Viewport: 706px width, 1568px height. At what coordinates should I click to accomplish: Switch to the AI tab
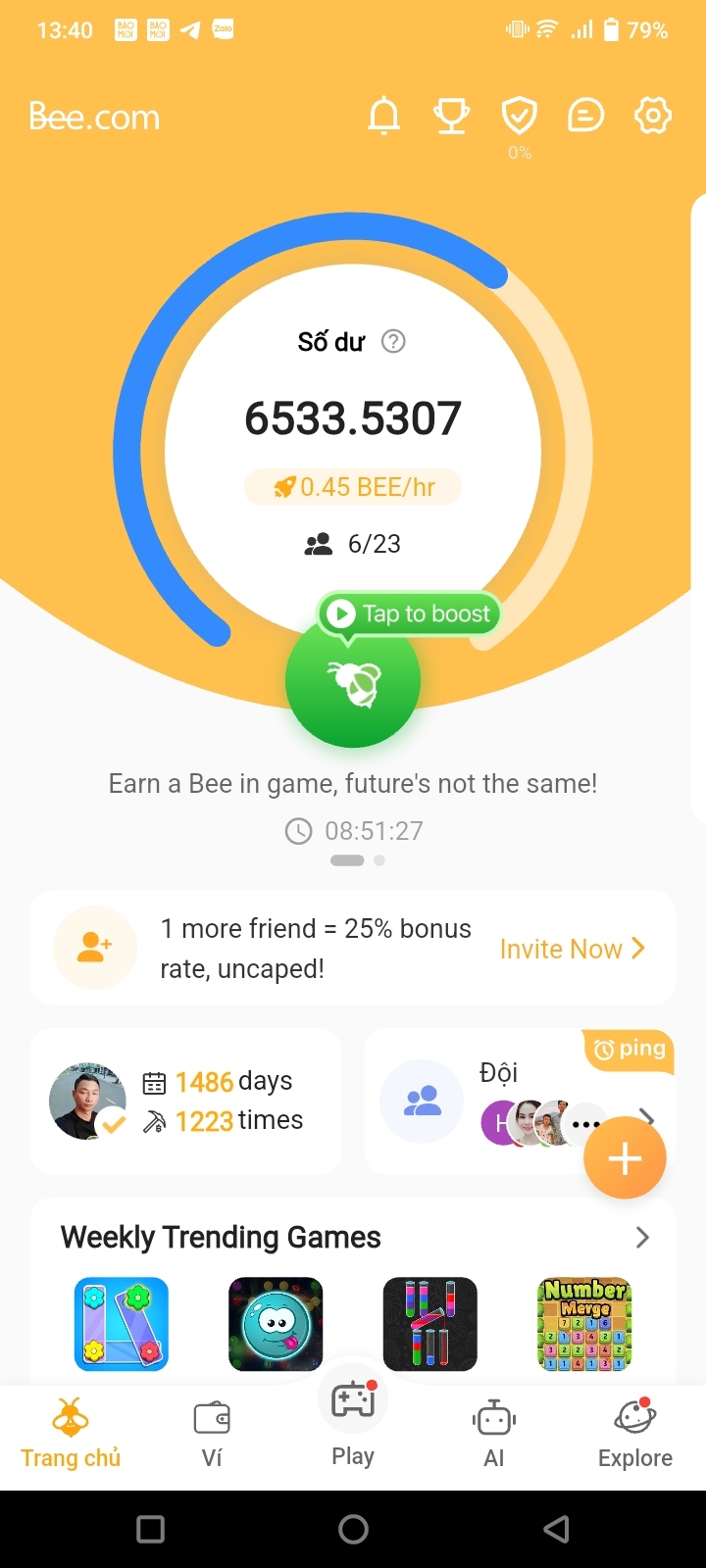[494, 1433]
